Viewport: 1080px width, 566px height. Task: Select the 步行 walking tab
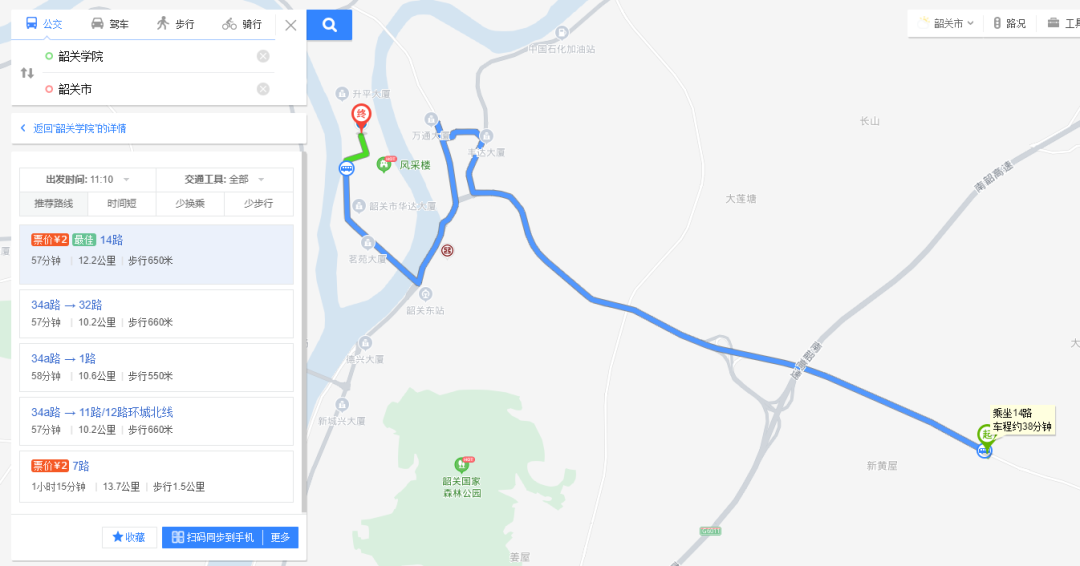tap(175, 23)
